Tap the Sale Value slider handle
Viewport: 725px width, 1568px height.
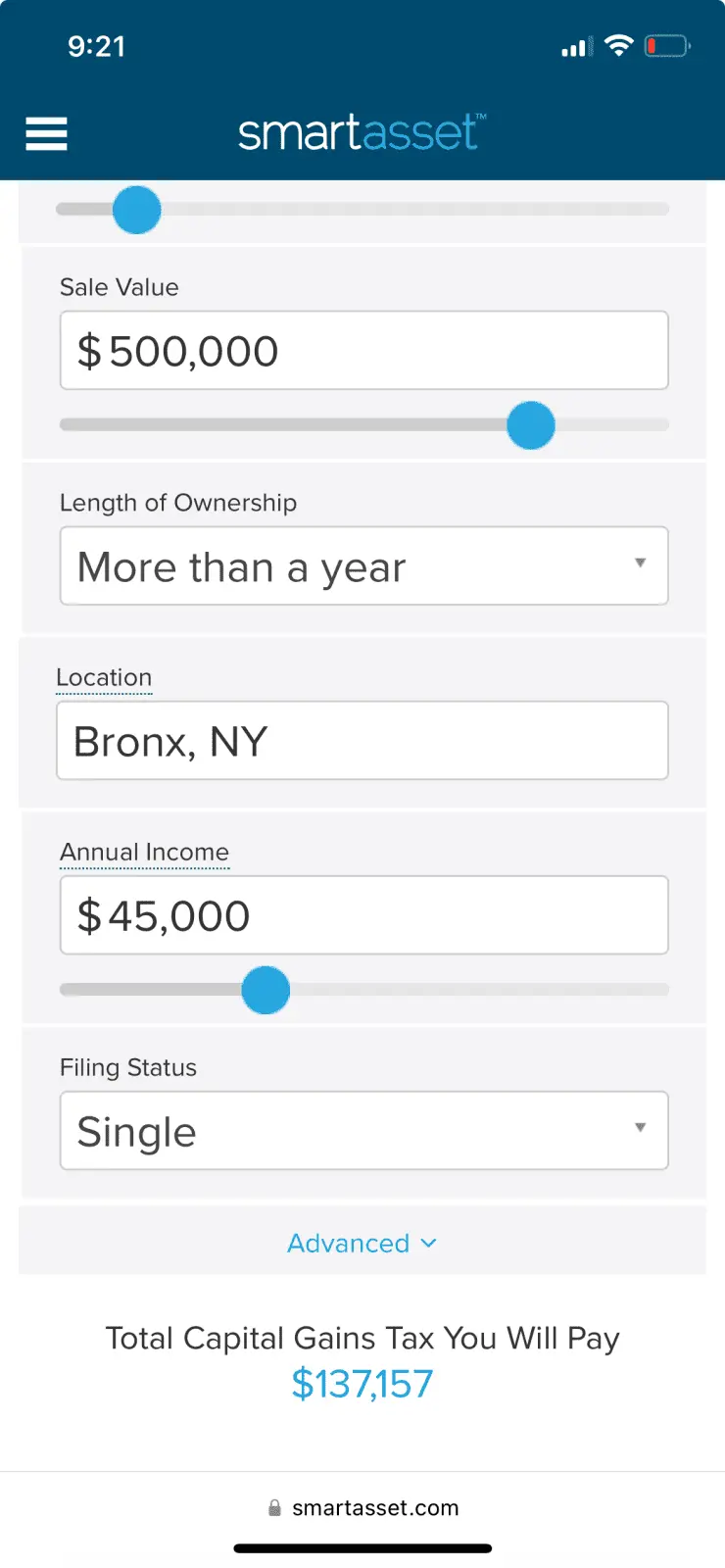[531, 425]
